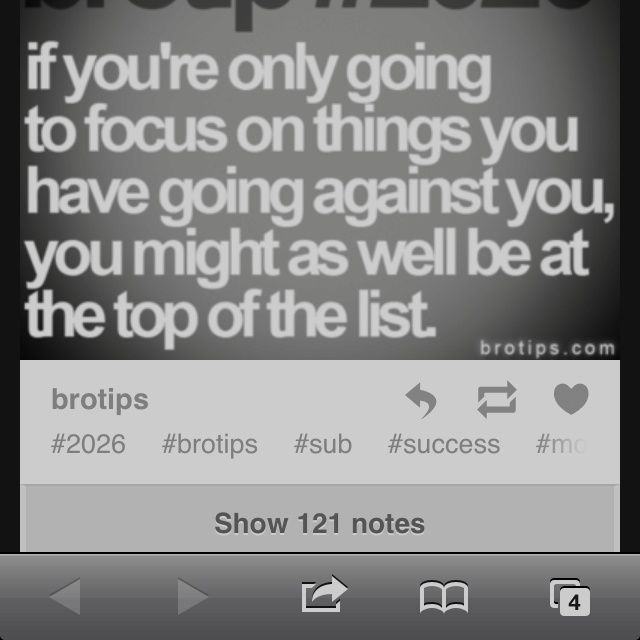Open the #brotips tag

(210, 444)
